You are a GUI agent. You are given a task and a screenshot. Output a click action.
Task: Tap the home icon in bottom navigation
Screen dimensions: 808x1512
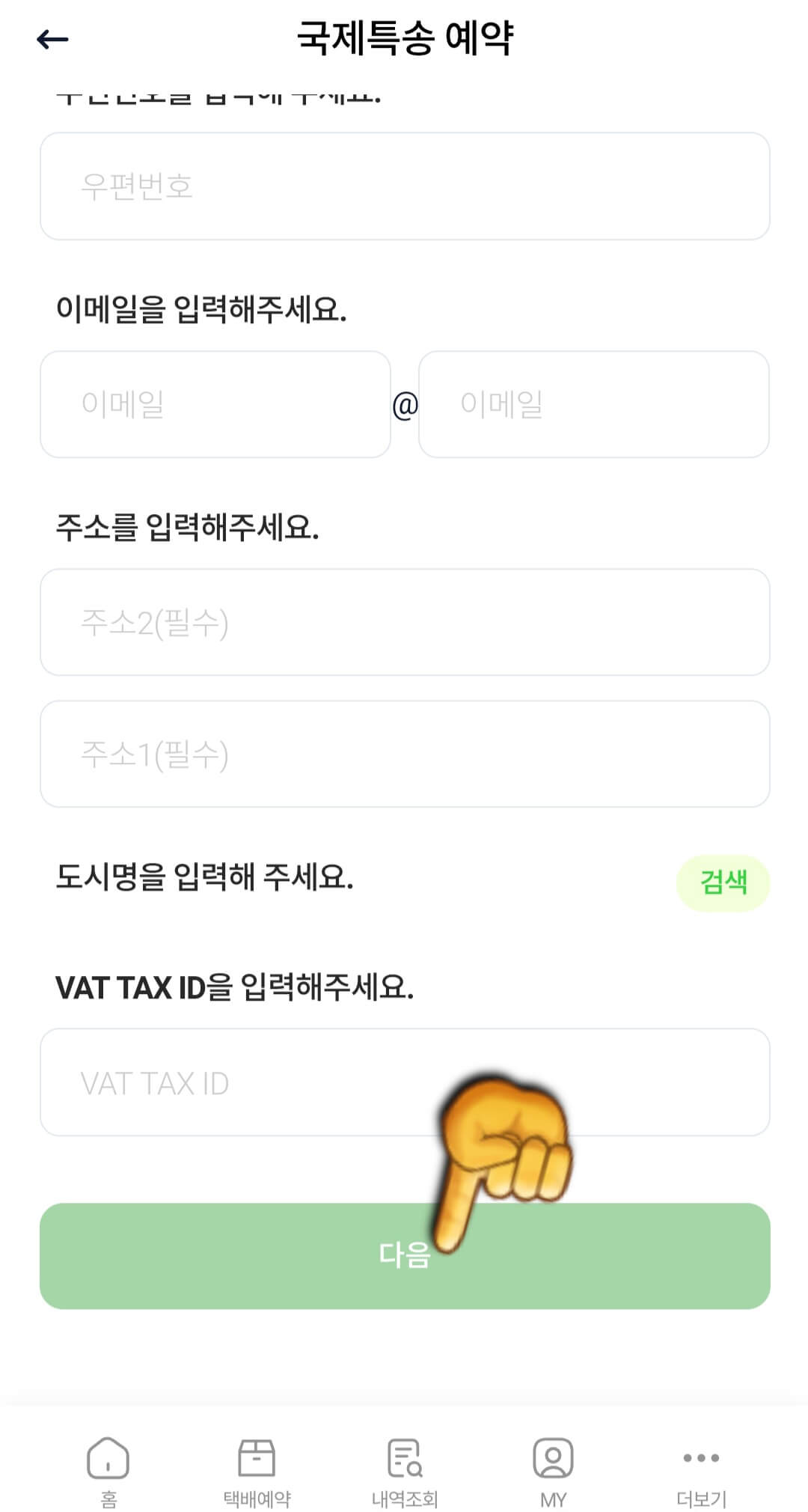tap(107, 1460)
